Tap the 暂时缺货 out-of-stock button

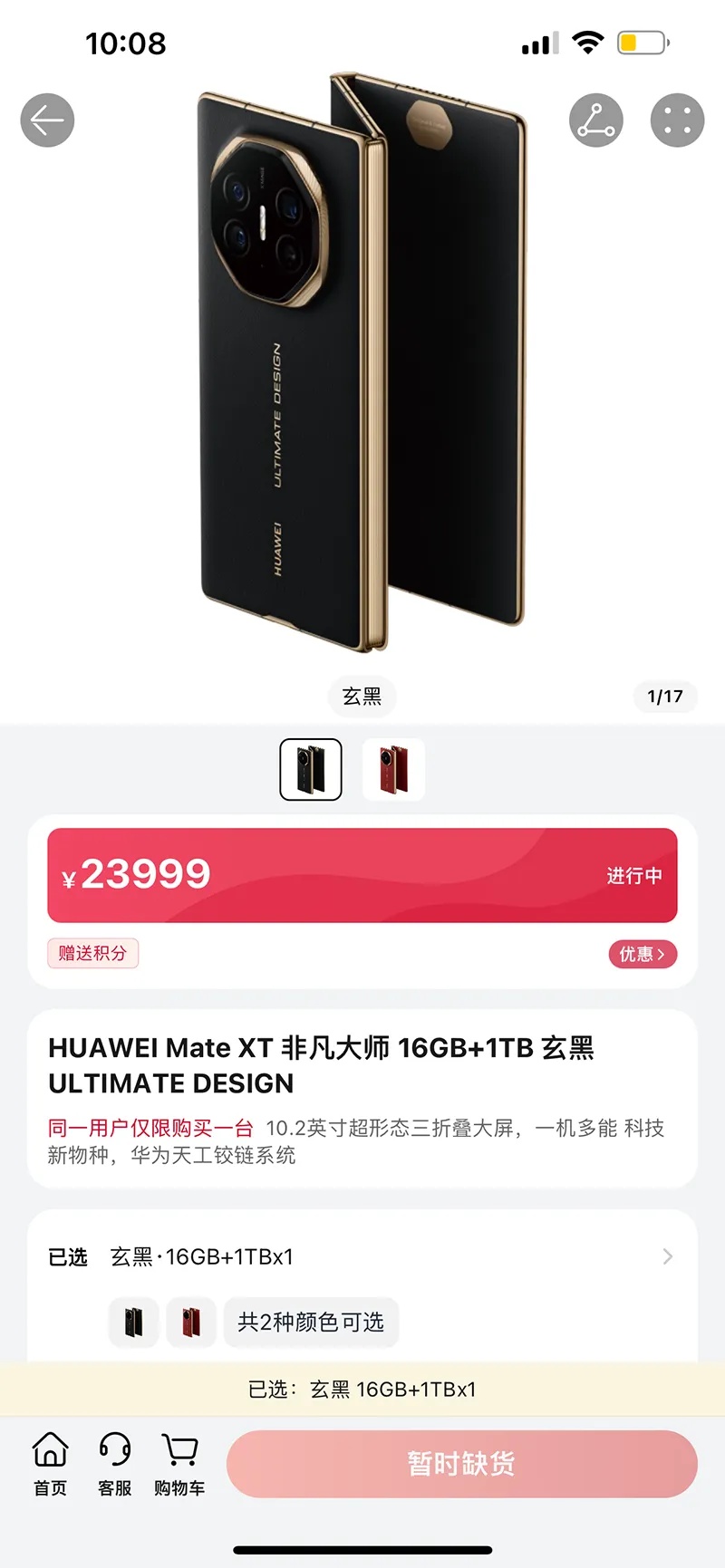coord(461,1464)
